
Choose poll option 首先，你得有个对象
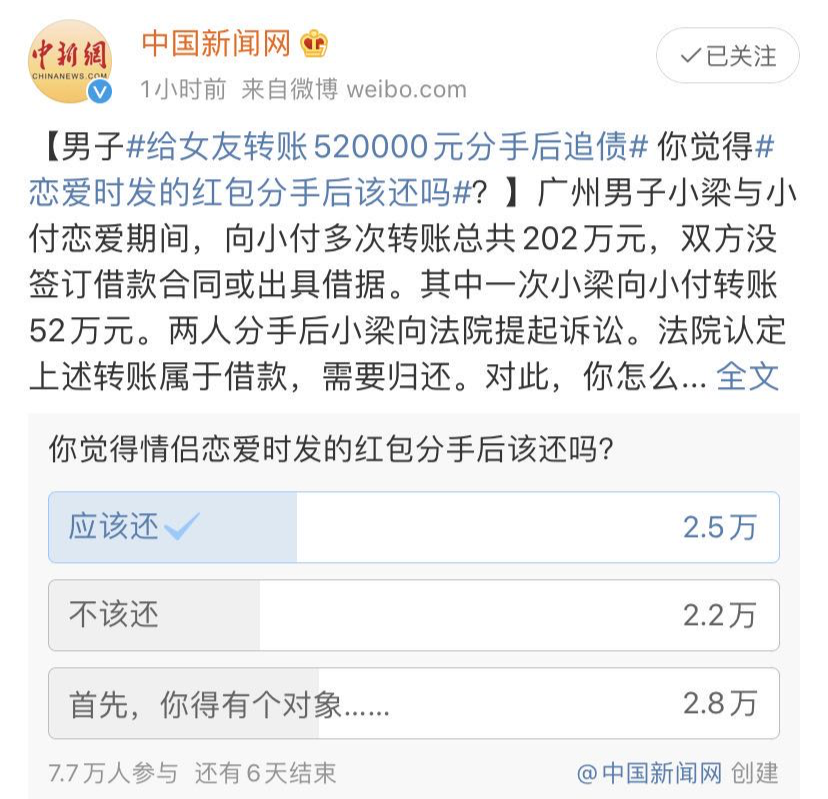[x=413, y=703]
